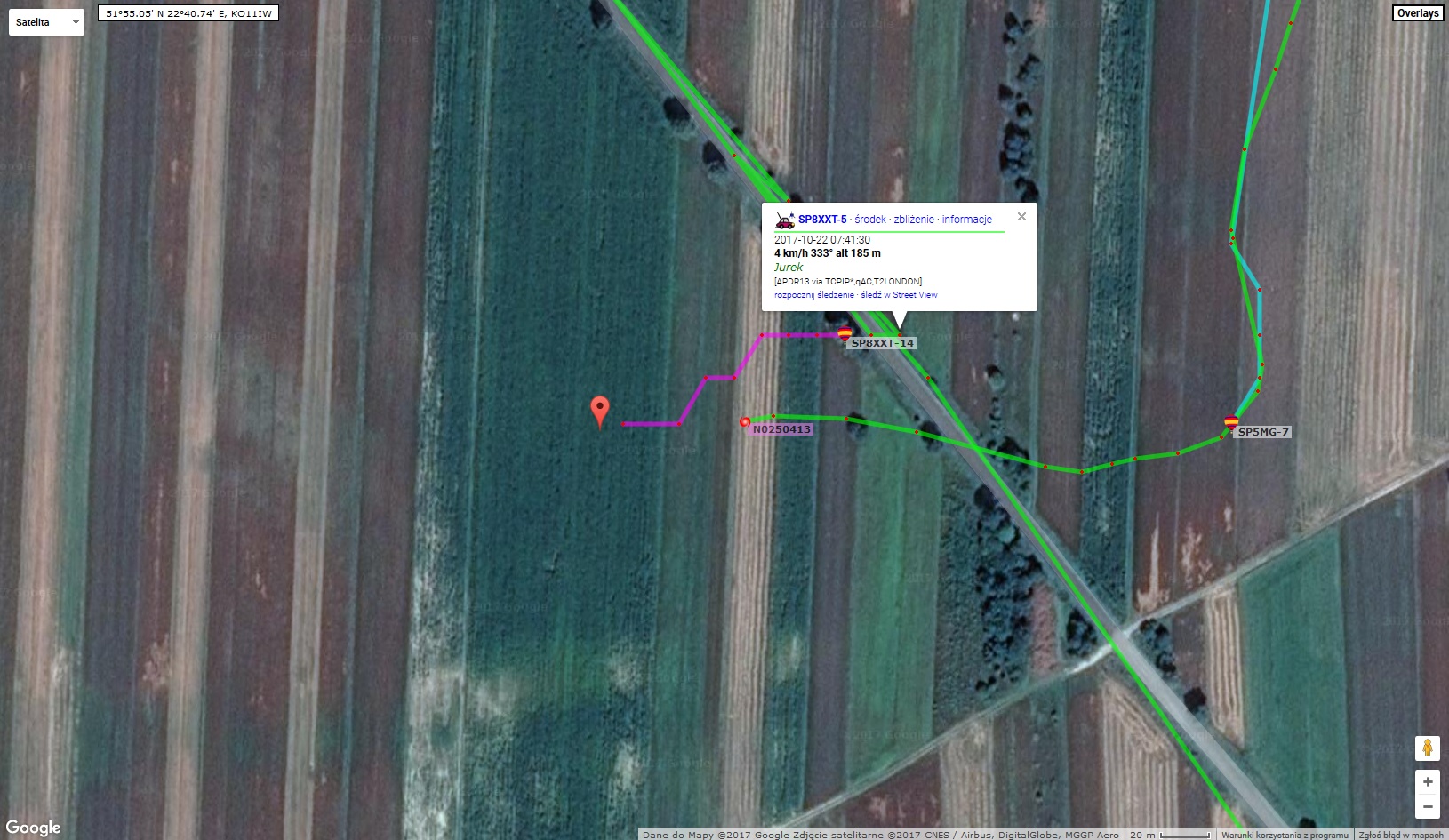Open the SP8XXT-5 callsign link
Viewport: 1449px width, 840px height.
pos(821,220)
